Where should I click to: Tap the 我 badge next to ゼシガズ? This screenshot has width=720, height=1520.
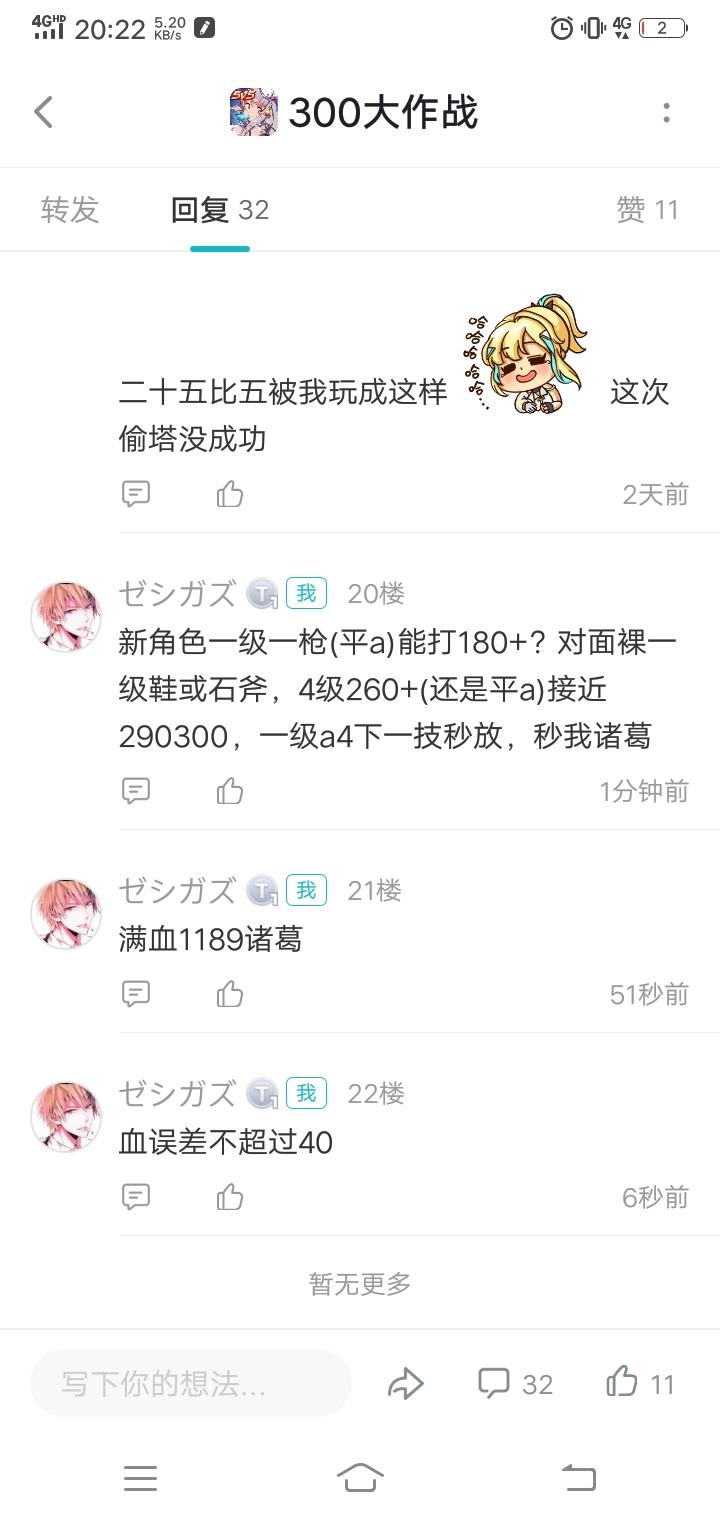pos(306,890)
